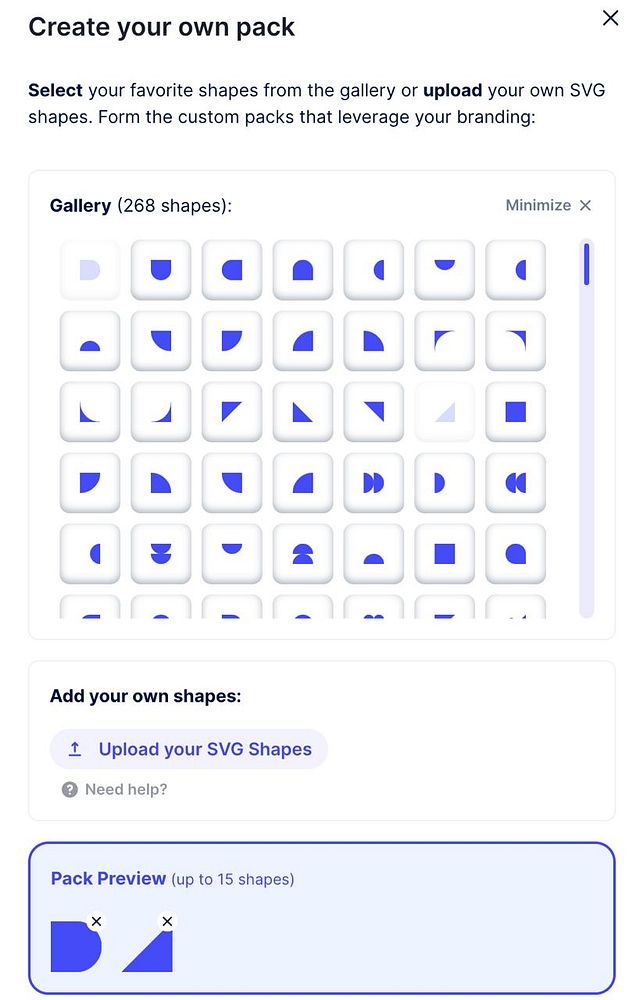The image size is (640, 1000).
Task: Remove the triangle from Pack Preview
Action: [x=167, y=921]
